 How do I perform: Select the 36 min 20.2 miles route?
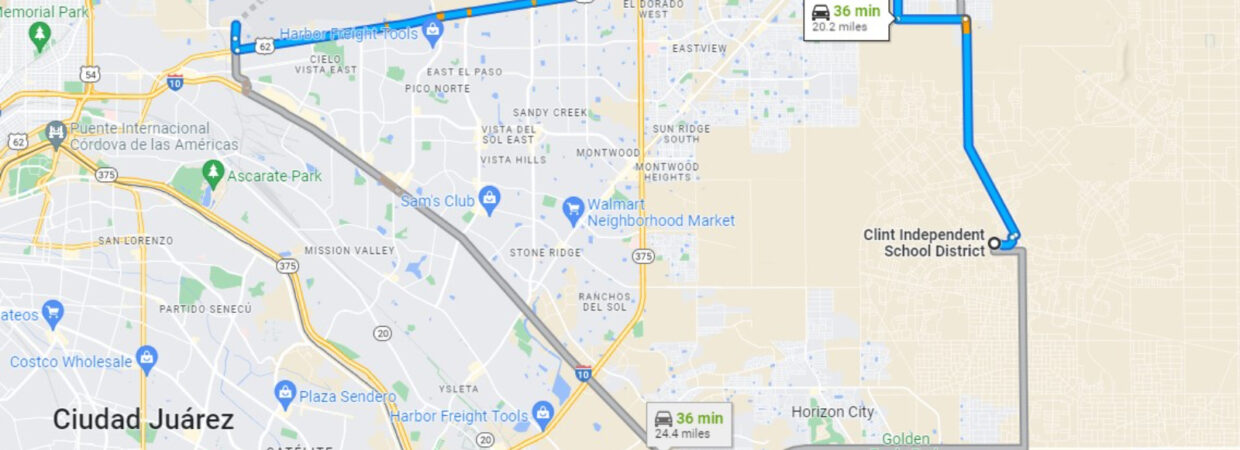pyautogui.click(x=848, y=18)
